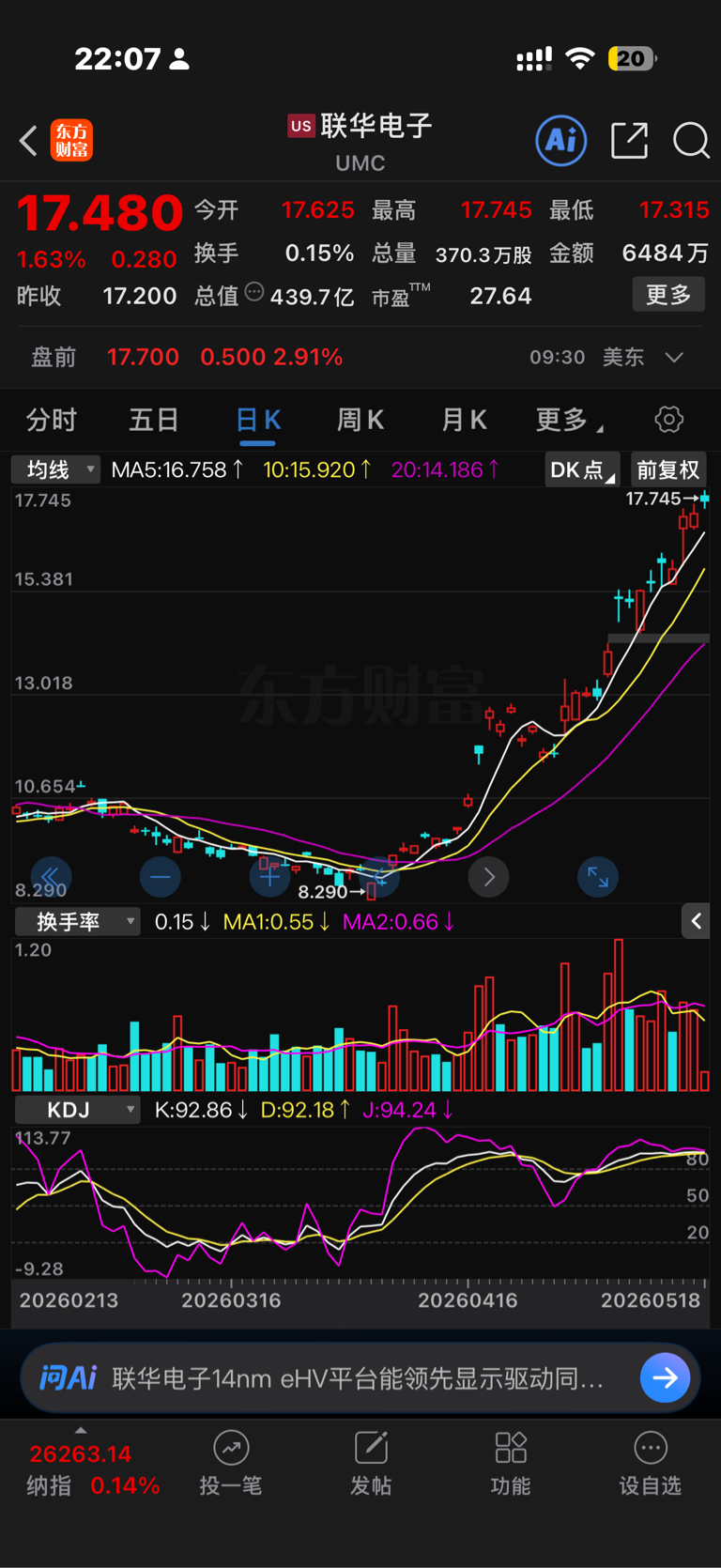Select the 周K tab
This screenshot has height=1568, width=721.
[x=360, y=420]
